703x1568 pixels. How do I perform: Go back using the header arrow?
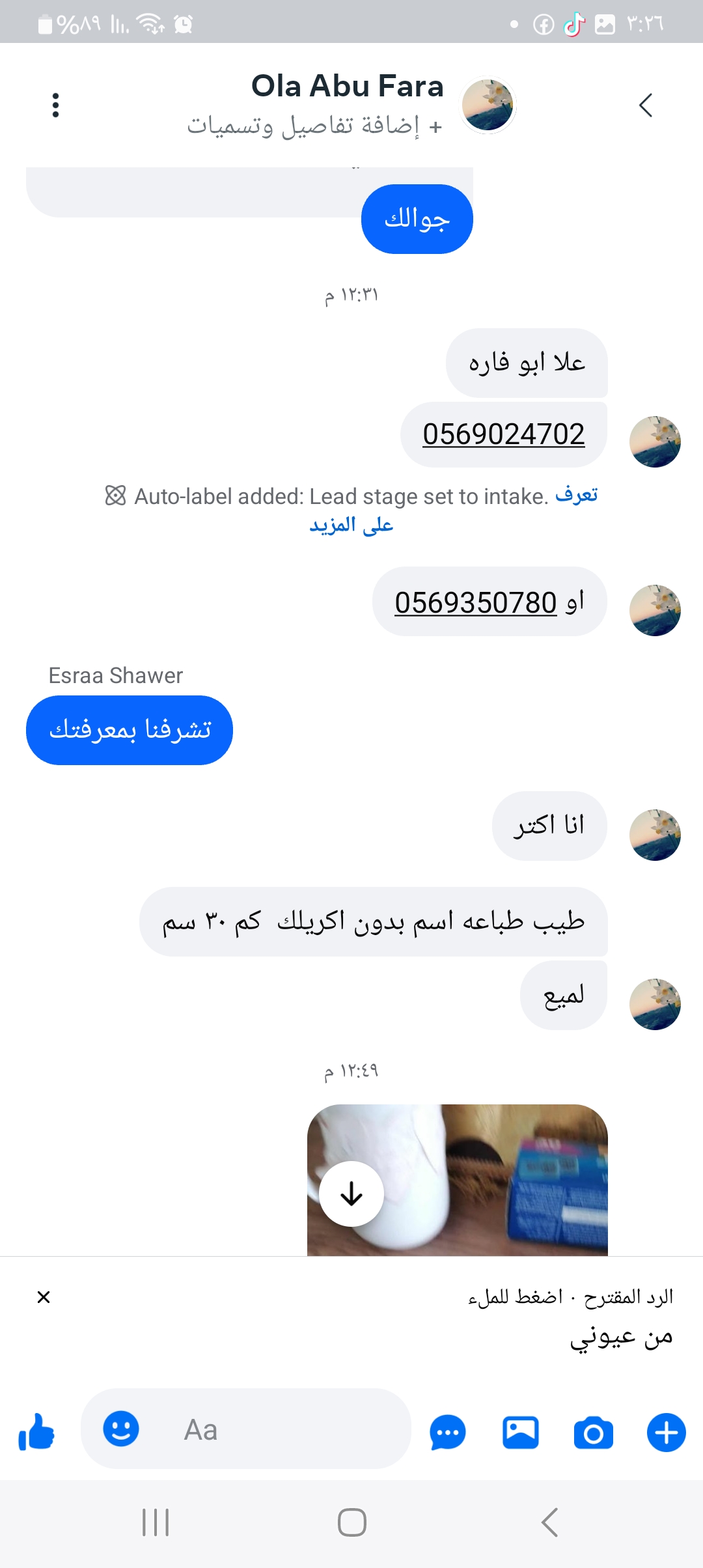(645, 105)
